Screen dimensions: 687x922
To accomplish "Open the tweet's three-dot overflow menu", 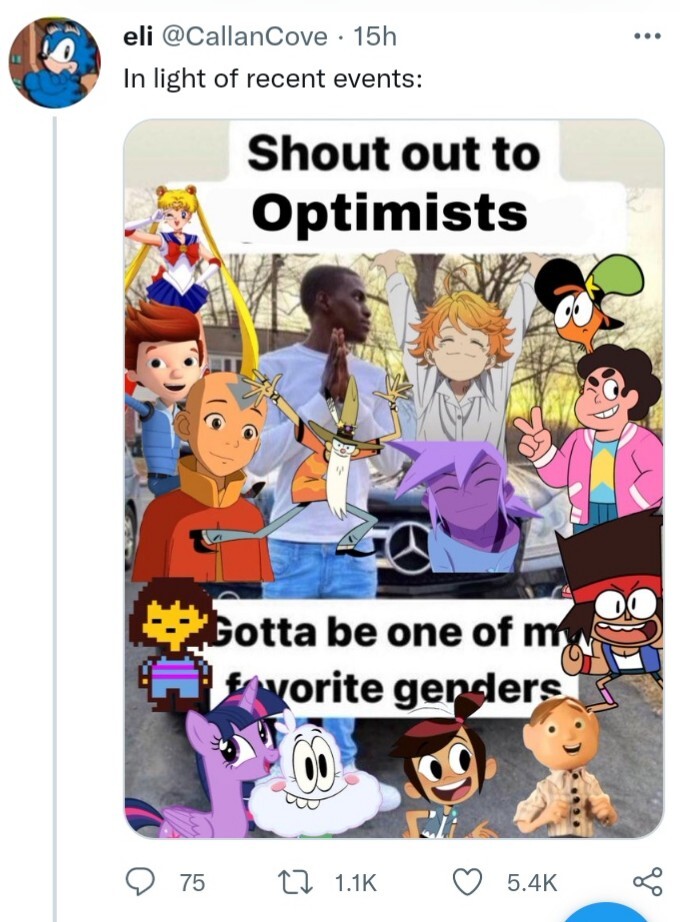I will click(x=647, y=36).
